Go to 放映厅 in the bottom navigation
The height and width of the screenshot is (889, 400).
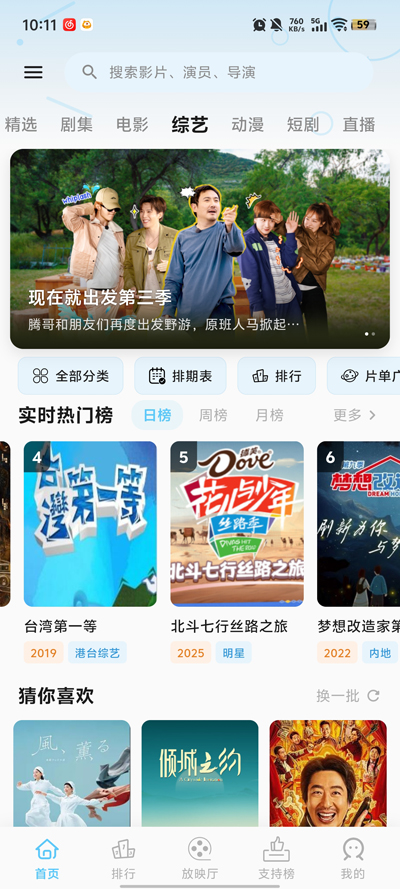pos(199,858)
